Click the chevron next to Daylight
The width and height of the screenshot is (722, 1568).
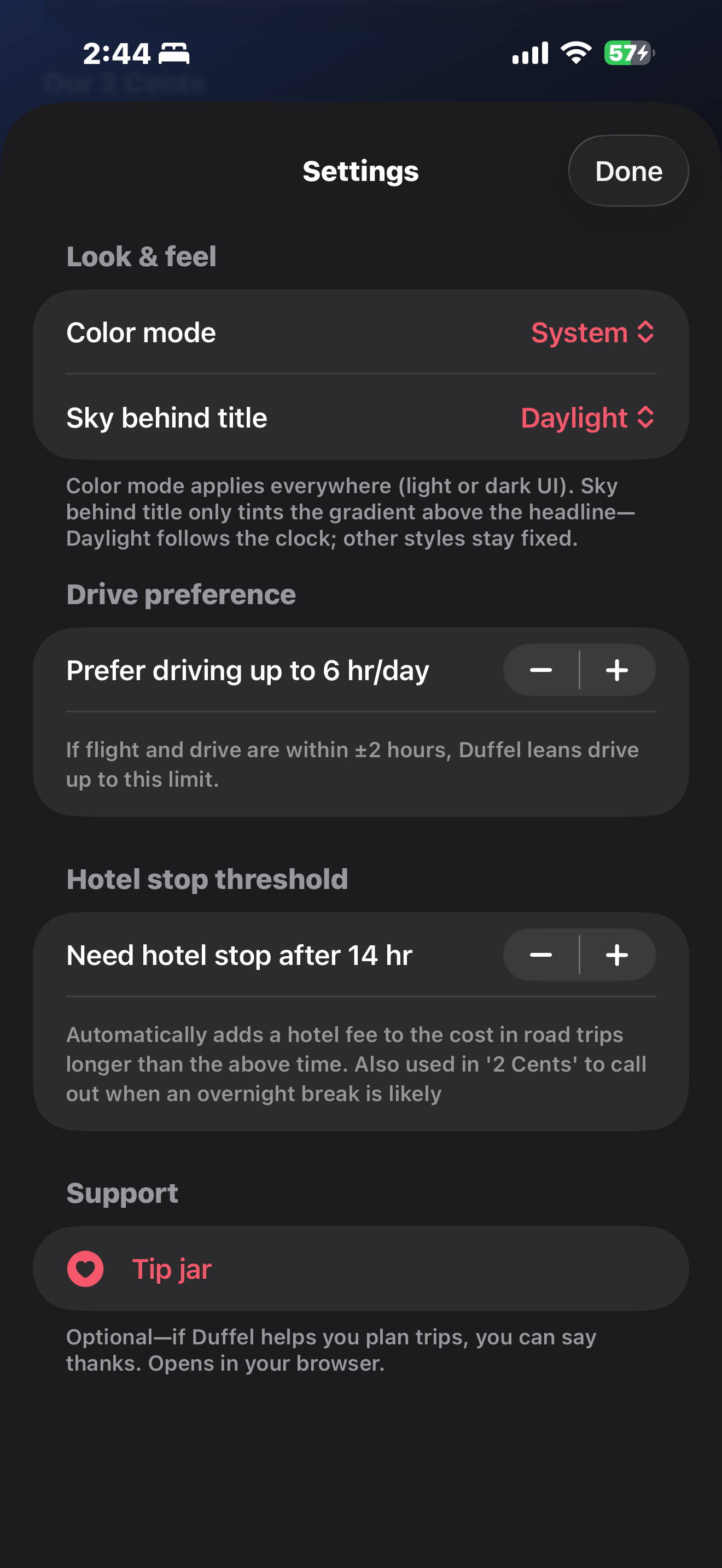coord(647,418)
